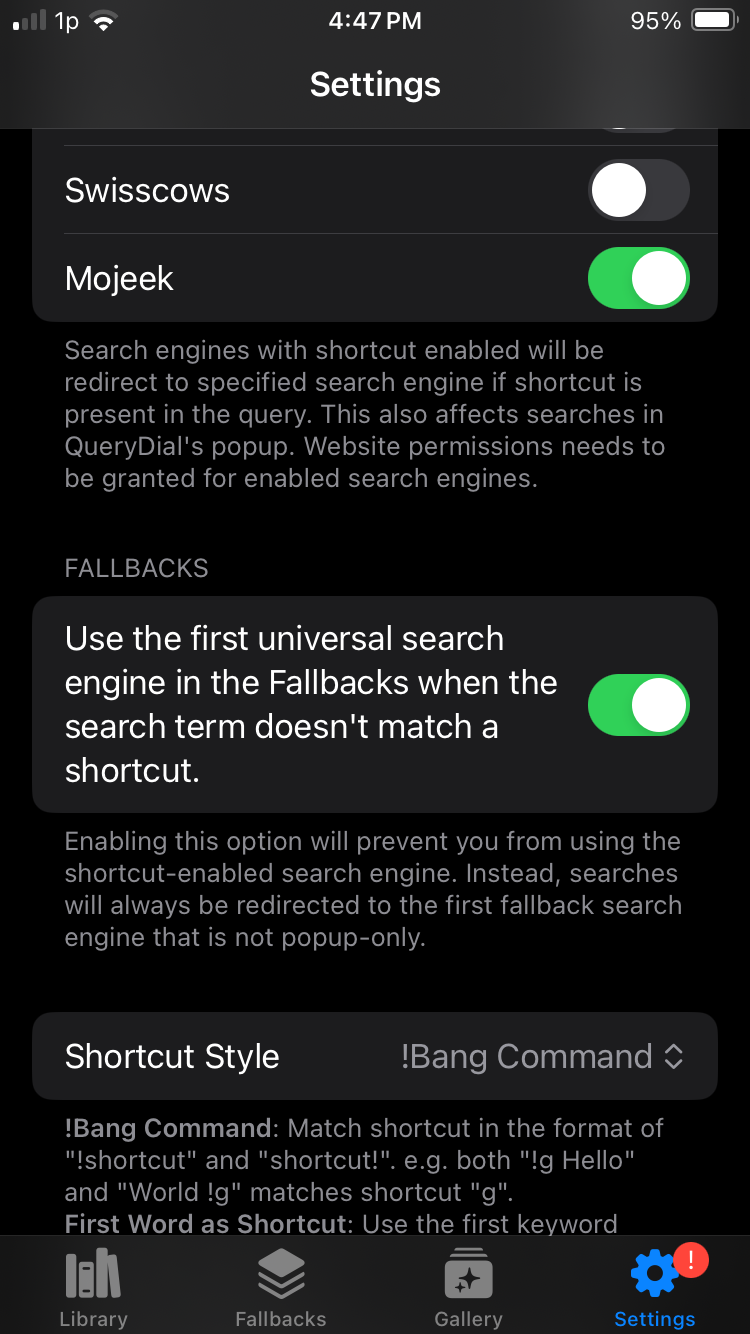Viewport: 750px width, 1334px height.
Task: Select the Settings tab
Action: (655, 1288)
